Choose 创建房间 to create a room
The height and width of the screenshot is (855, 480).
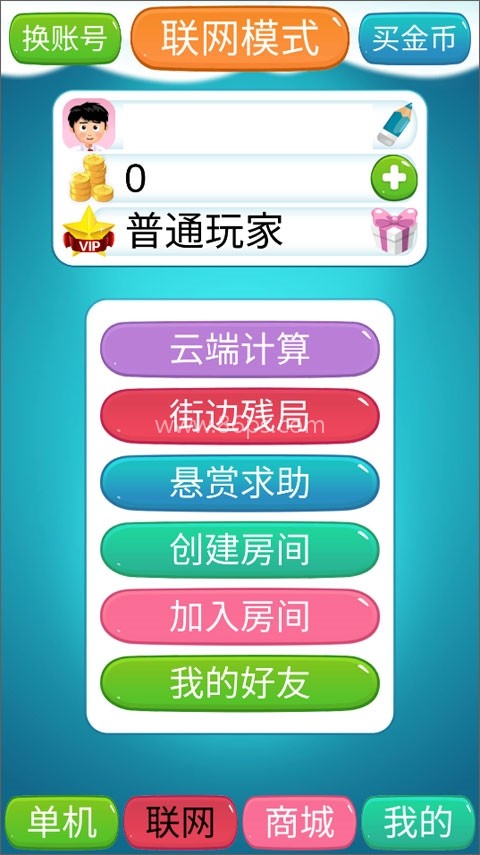pos(240,550)
